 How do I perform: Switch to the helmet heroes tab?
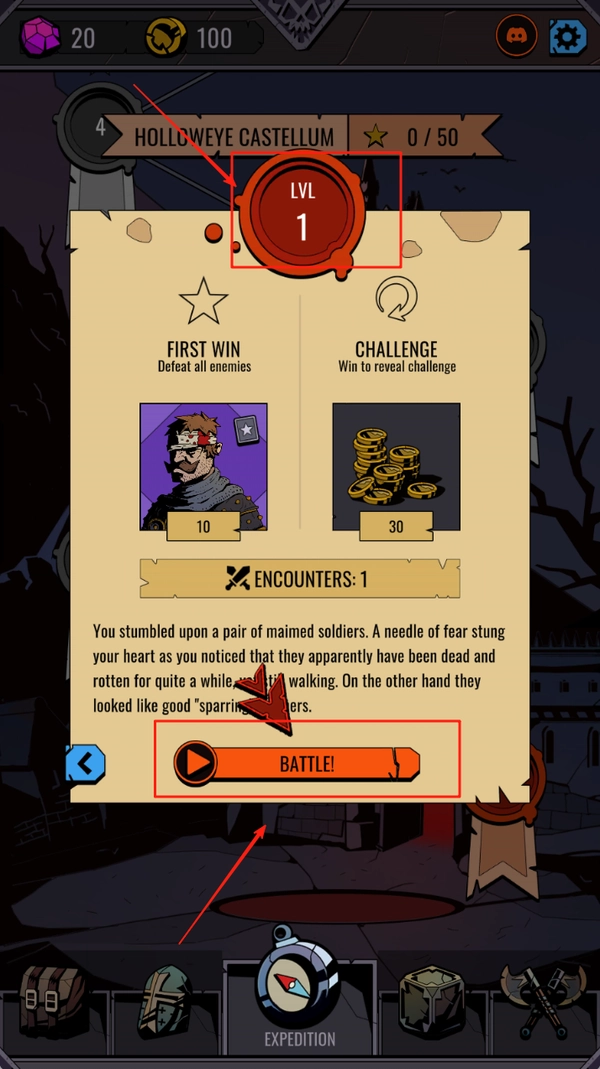click(165, 1005)
